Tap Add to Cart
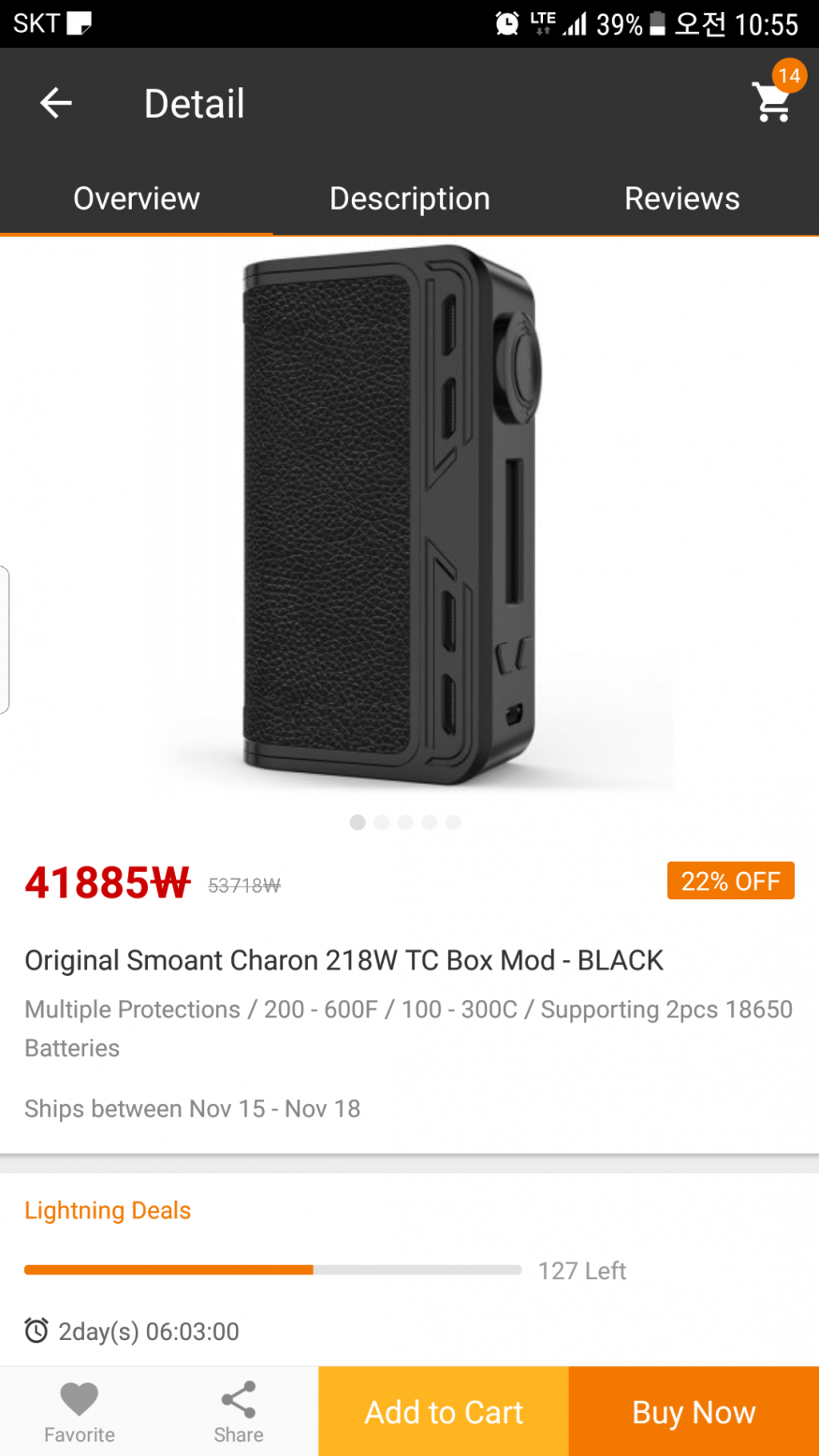Viewport: 819px width, 1456px height. (x=444, y=1411)
